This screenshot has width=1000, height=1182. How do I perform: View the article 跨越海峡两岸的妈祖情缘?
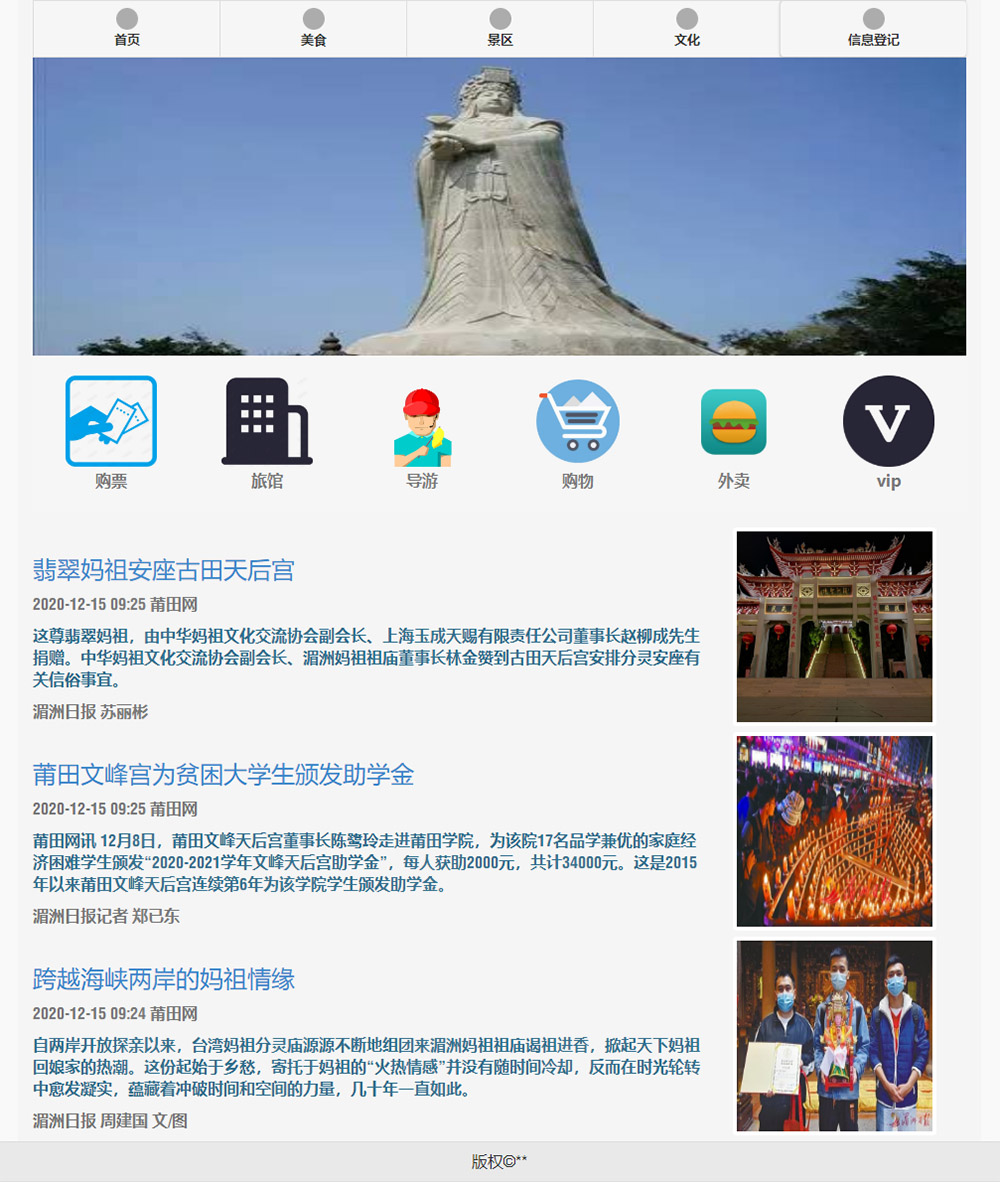[x=164, y=979]
